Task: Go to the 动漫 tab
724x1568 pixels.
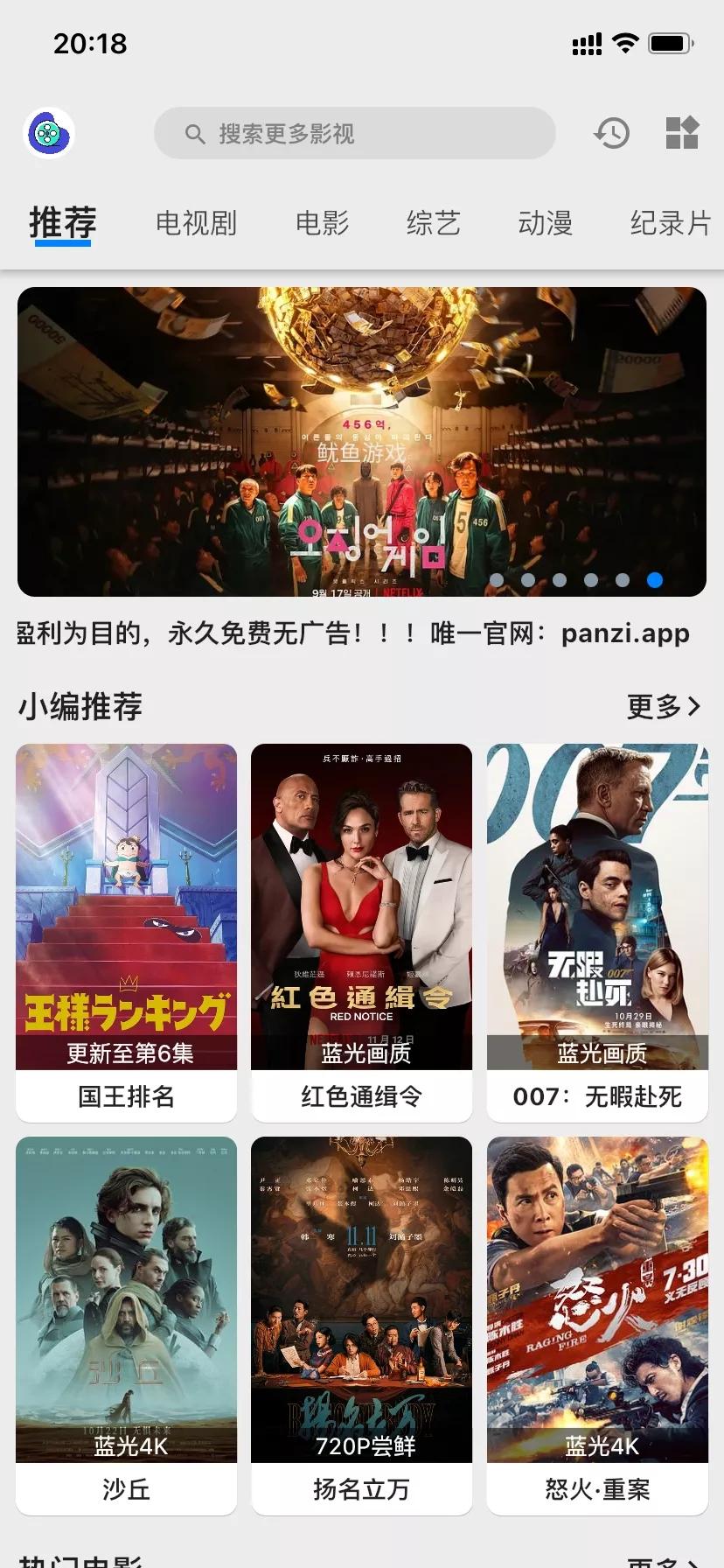Action: coord(545,223)
